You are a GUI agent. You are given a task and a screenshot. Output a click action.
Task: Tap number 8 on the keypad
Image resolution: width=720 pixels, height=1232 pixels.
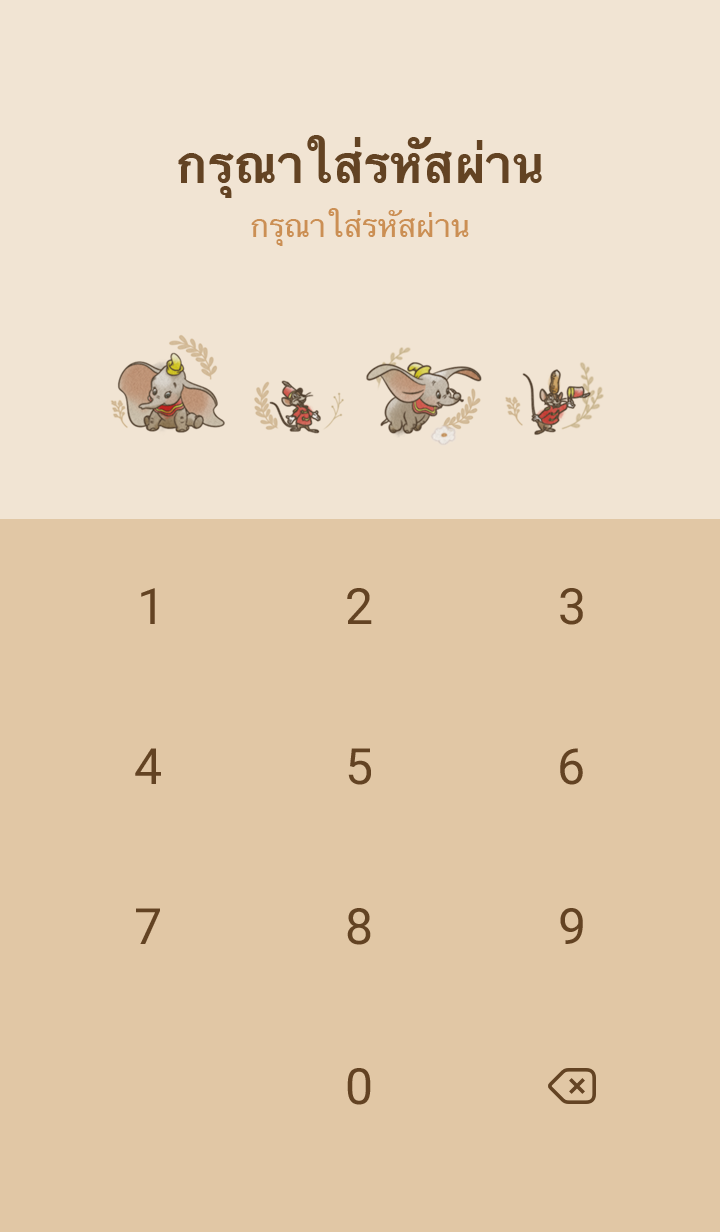pyautogui.click(x=359, y=927)
